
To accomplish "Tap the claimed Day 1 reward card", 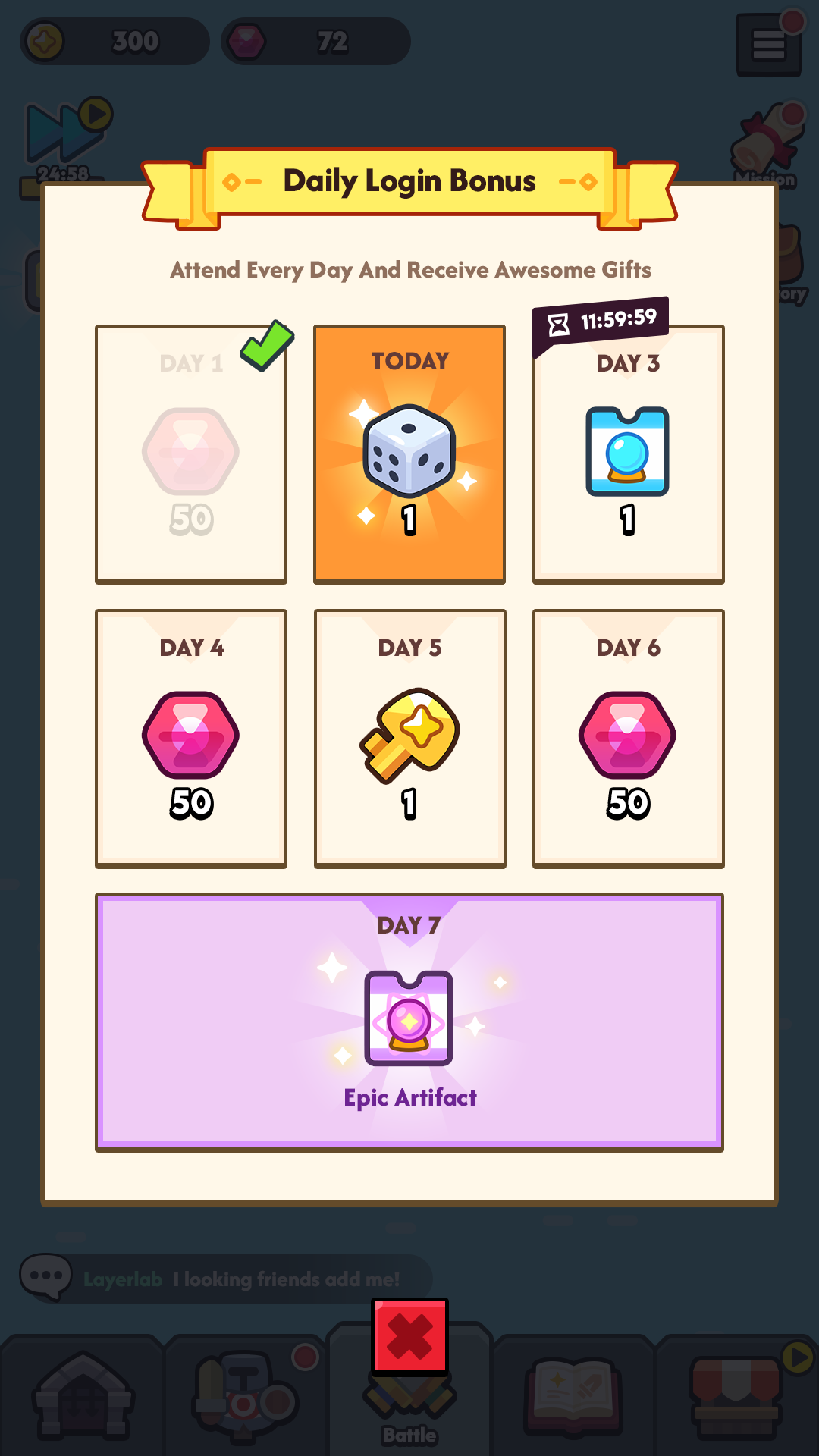I will (191, 455).
